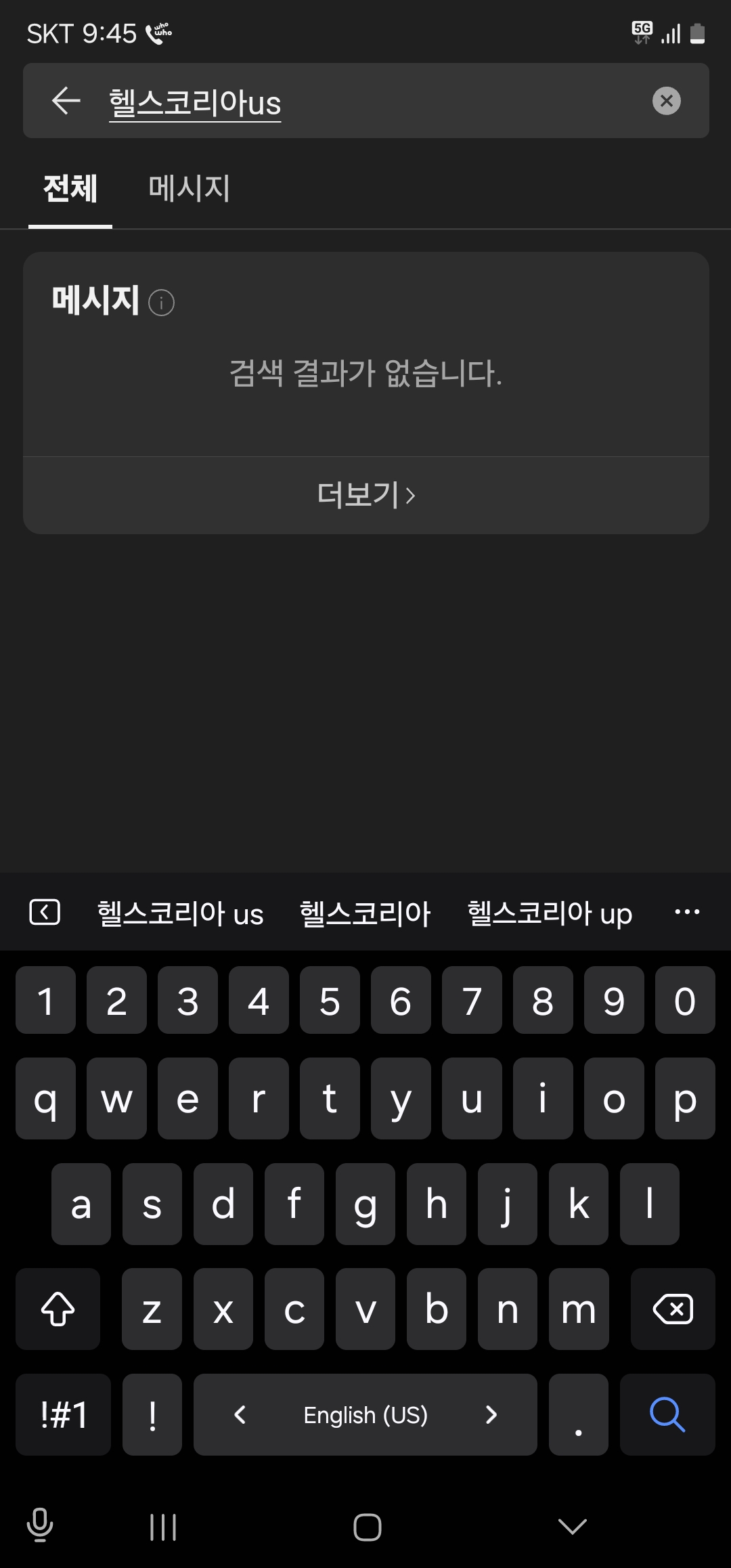The width and height of the screenshot is (731, 1568).
Task: Hide the keyboard with the down chevron
Action: [x=572, y=1527]
